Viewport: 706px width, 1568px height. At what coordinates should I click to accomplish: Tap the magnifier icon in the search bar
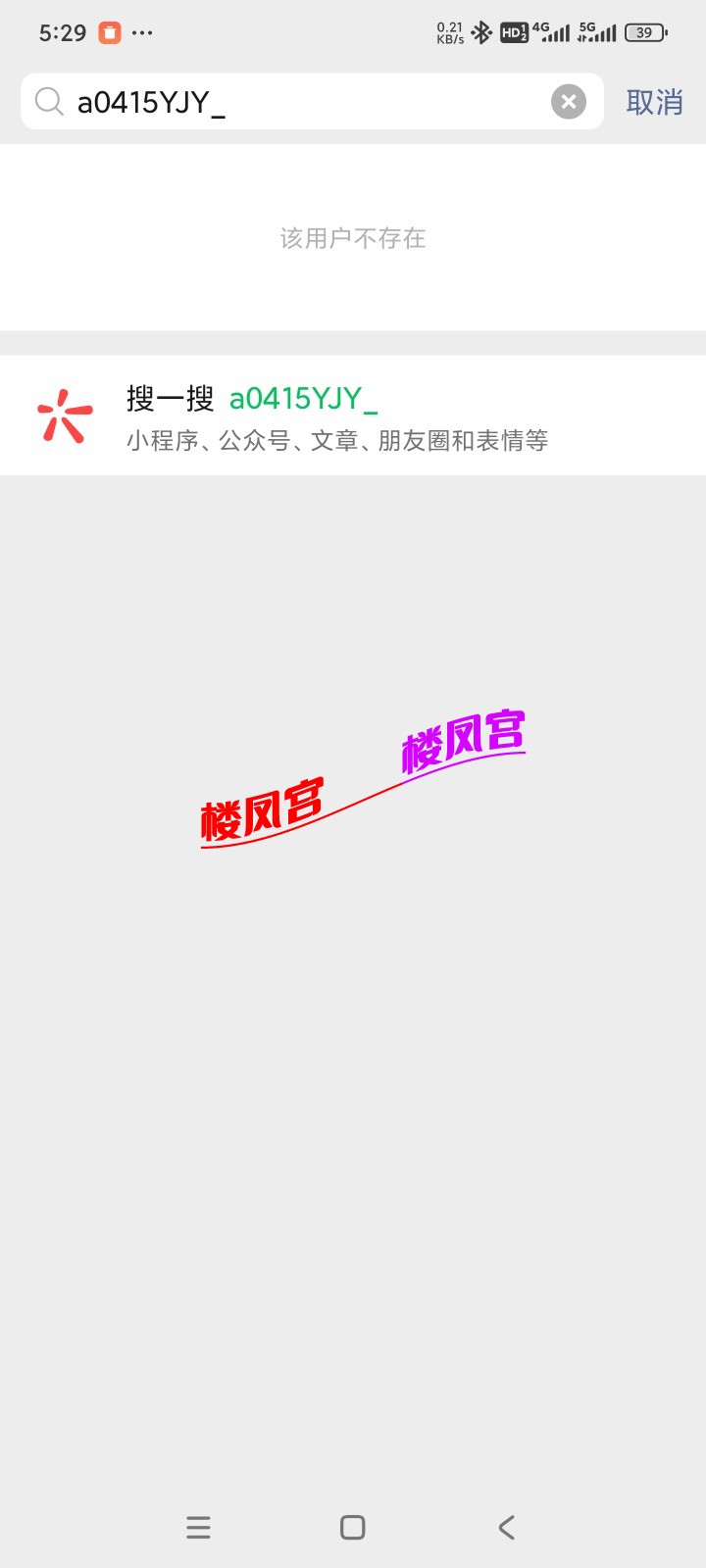click(x=49, y=101)
